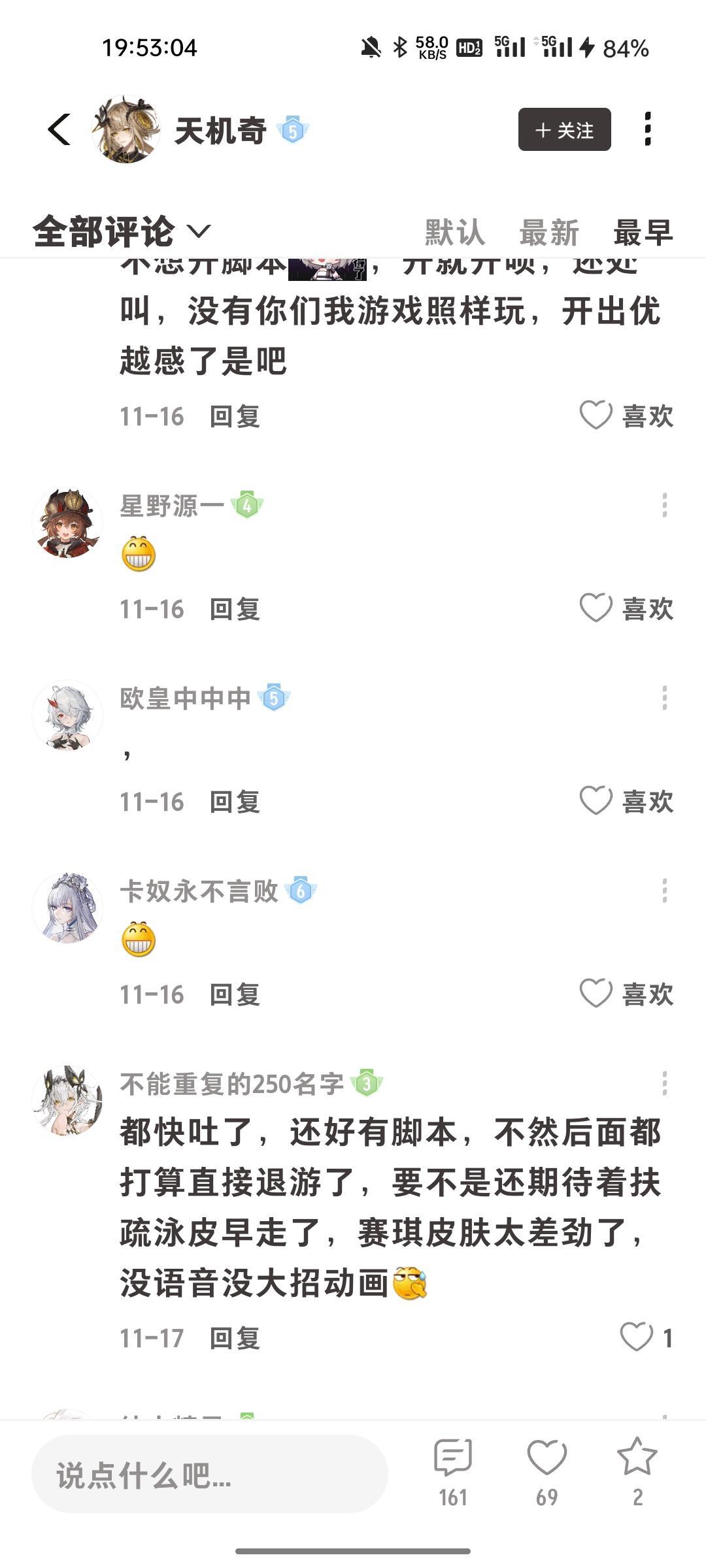Open the top-right overflow menu

click(x=647, y=129)
